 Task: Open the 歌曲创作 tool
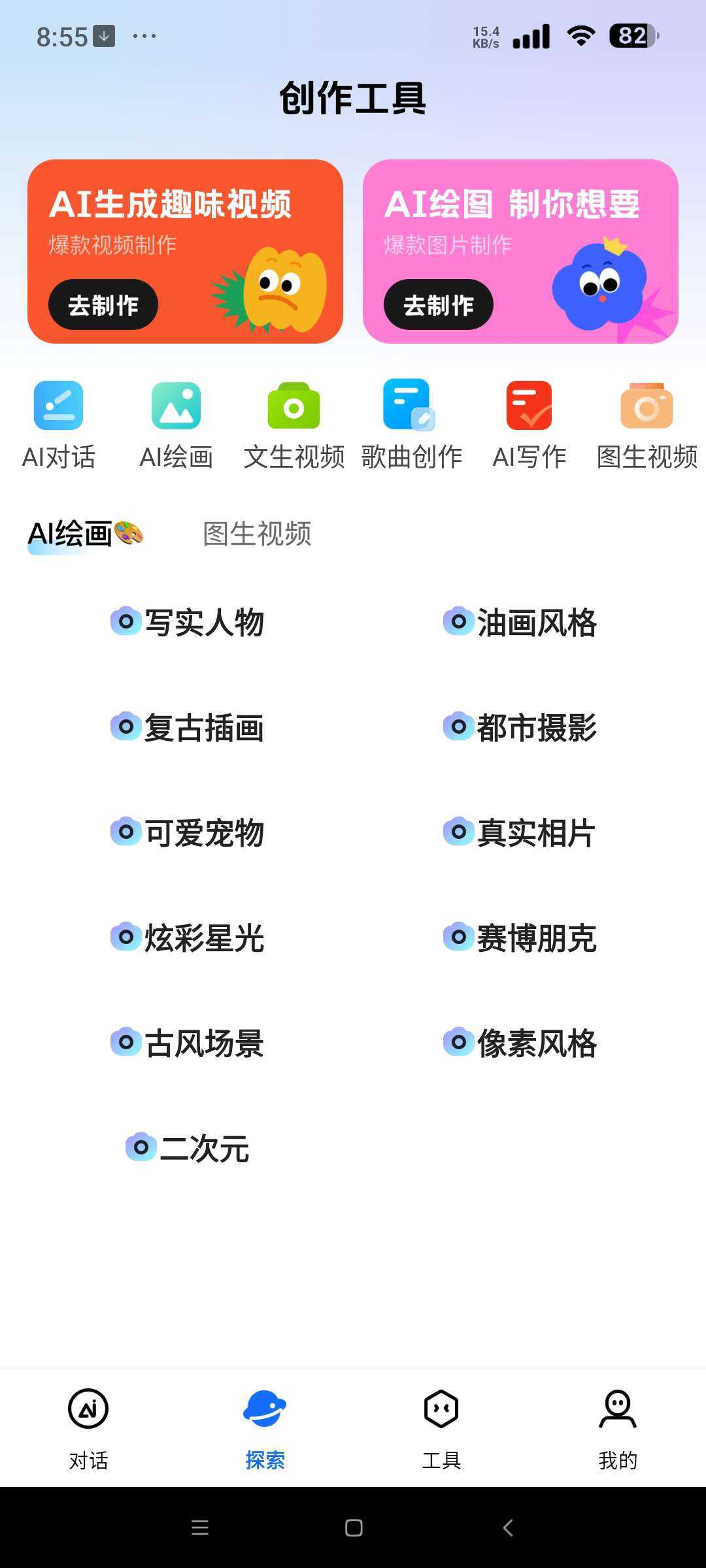(412, 425)
